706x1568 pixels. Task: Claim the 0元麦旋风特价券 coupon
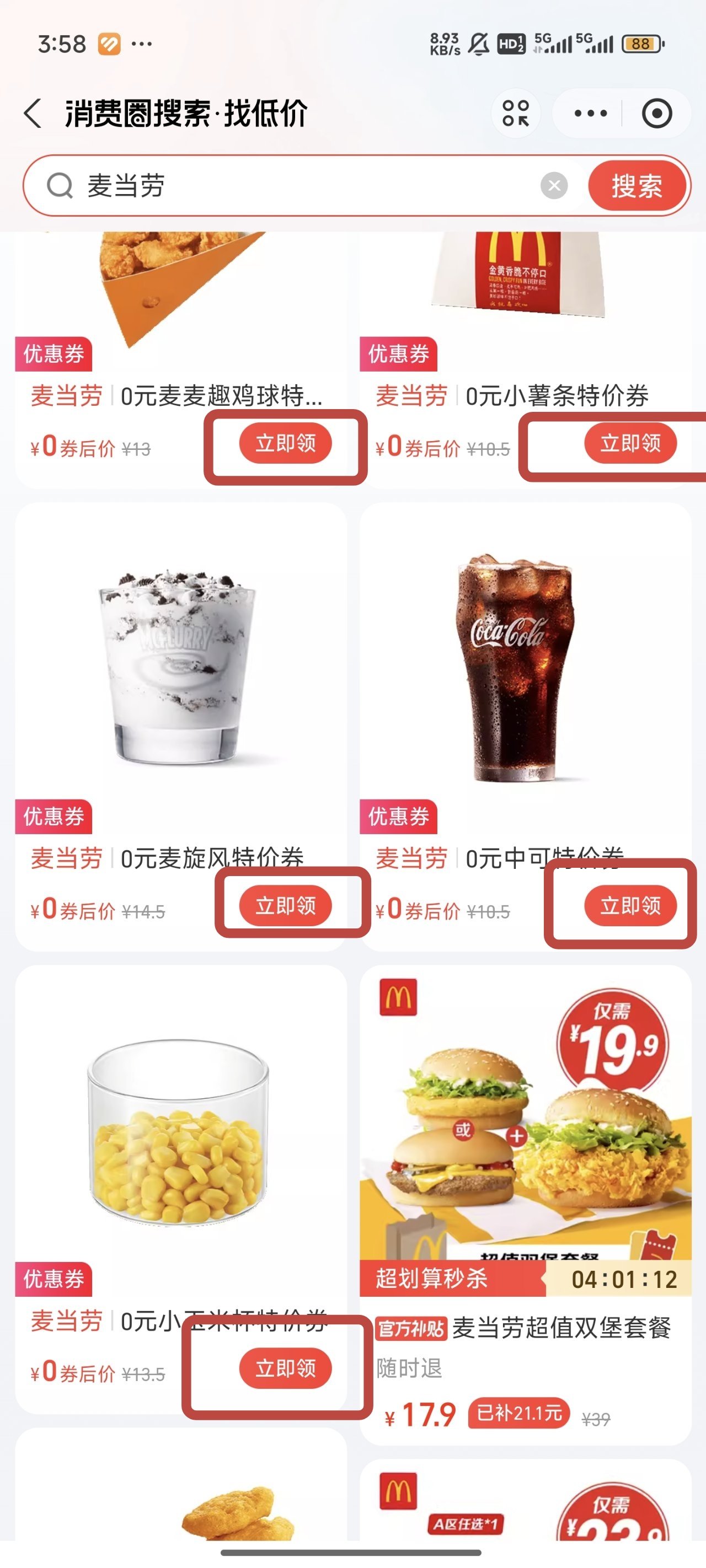(x=285, y=906)
